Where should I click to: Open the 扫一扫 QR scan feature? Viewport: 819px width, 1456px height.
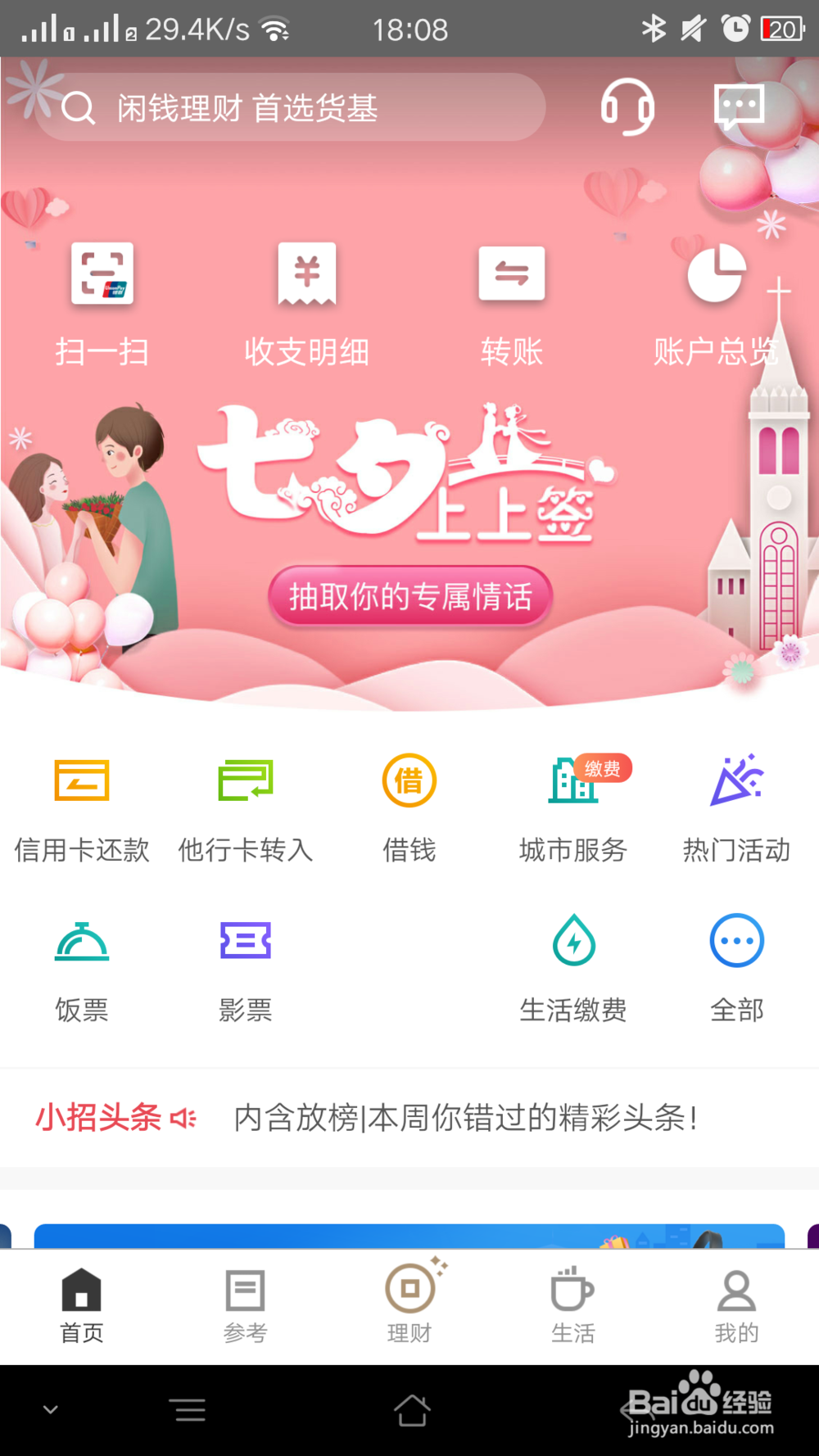(101, 303)
